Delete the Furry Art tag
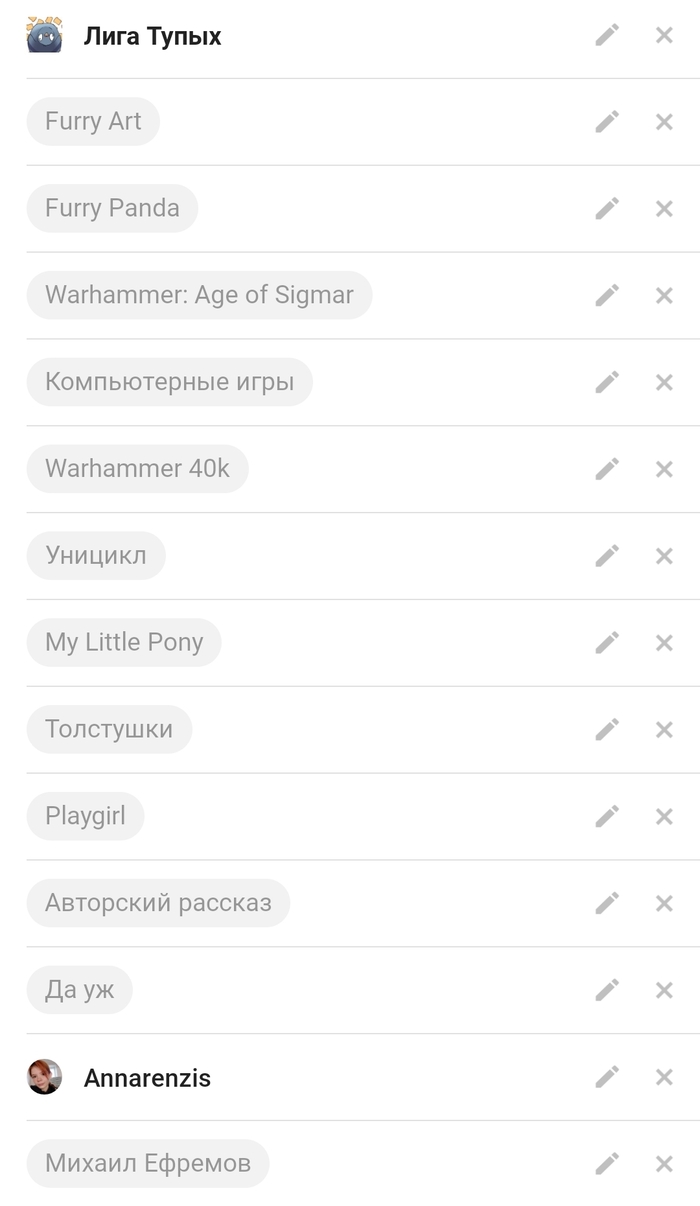Image resolution: width=700 pixels, height=1206 pixels. tap(664, 122)
